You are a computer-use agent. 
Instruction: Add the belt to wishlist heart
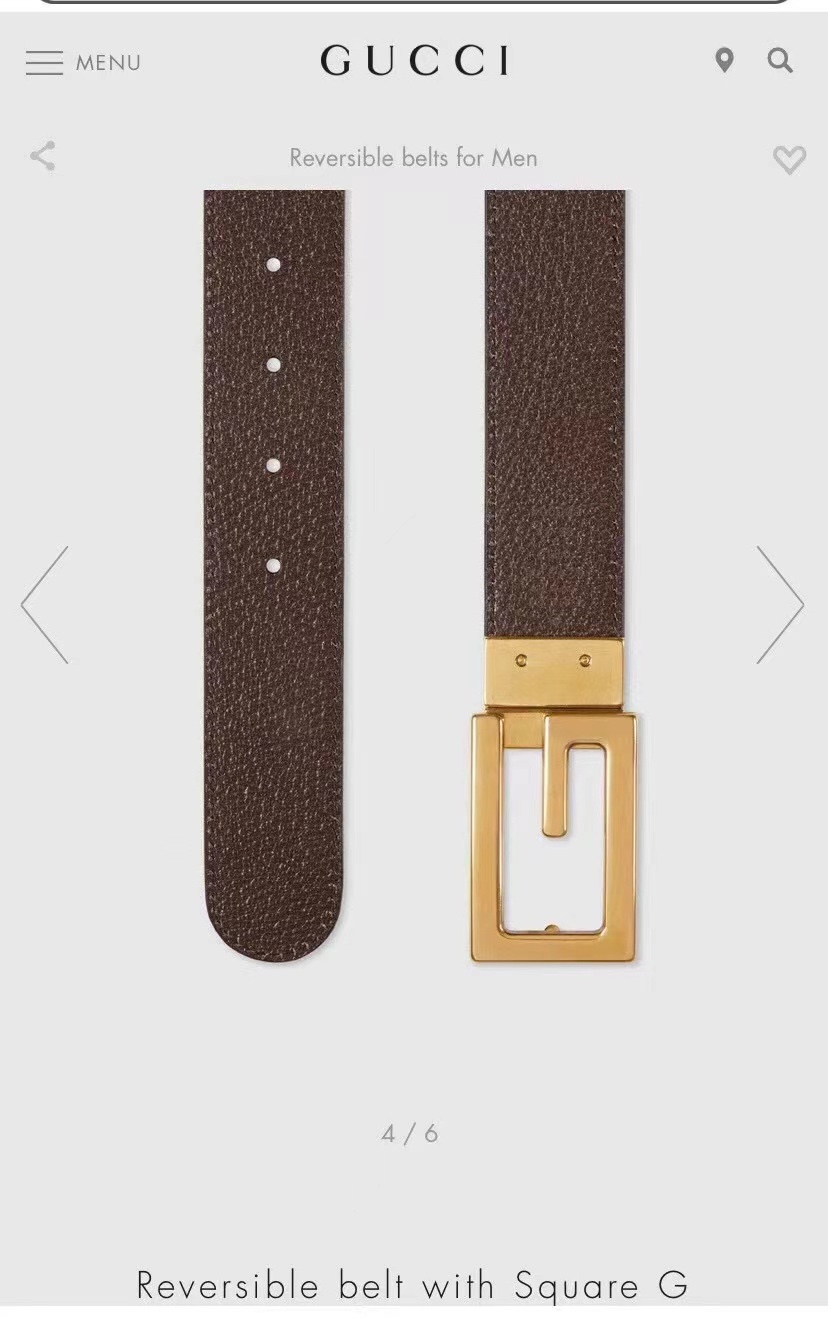point(788,159)
